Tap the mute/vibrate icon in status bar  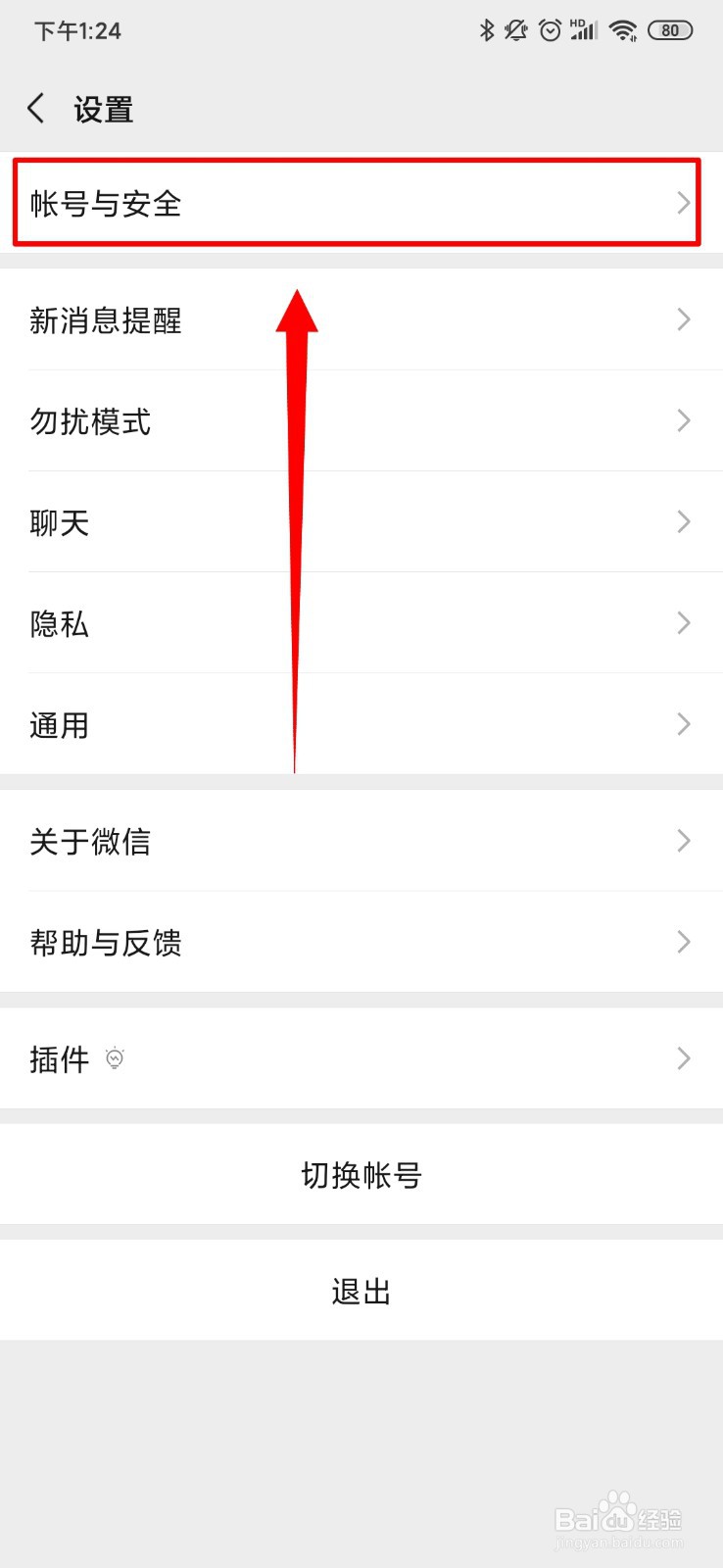coord(514,29)
